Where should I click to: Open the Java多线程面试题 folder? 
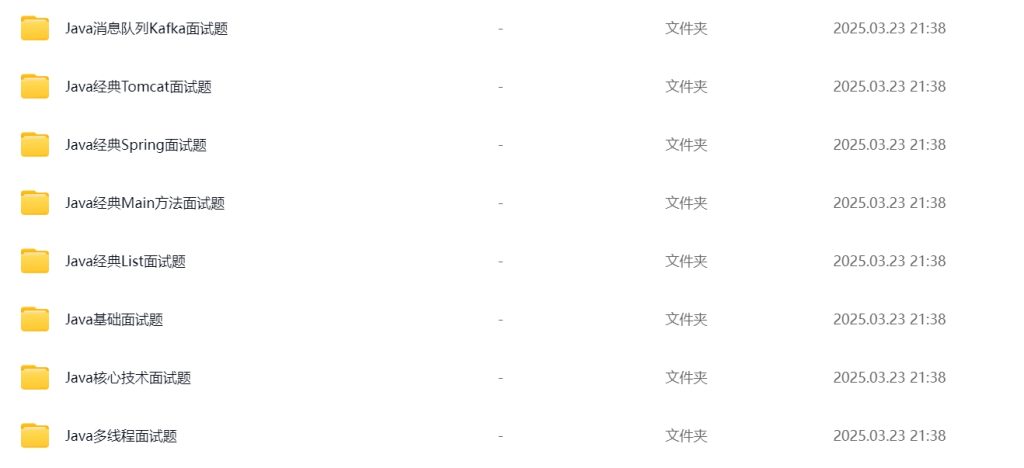coord(121,436)
